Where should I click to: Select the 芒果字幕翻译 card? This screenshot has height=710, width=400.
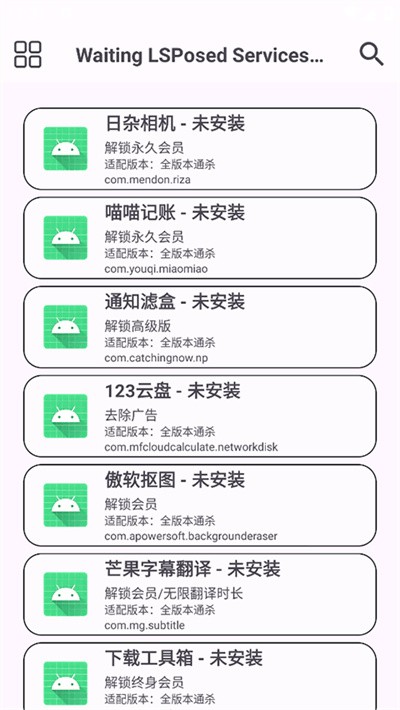[x=200, y=595]
